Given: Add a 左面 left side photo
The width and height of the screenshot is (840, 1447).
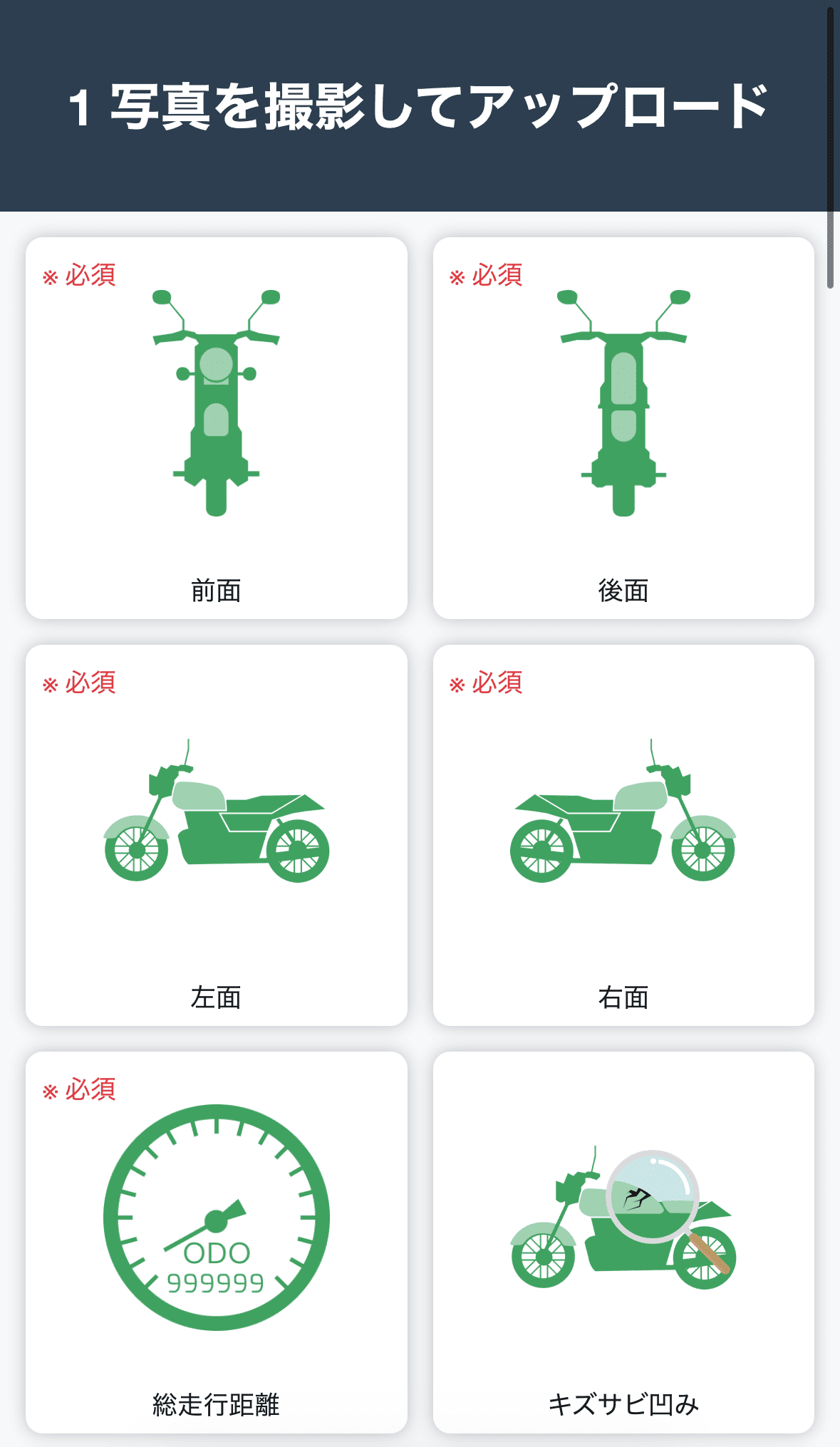Looking at the screenshot, I should tap(217, 835).
